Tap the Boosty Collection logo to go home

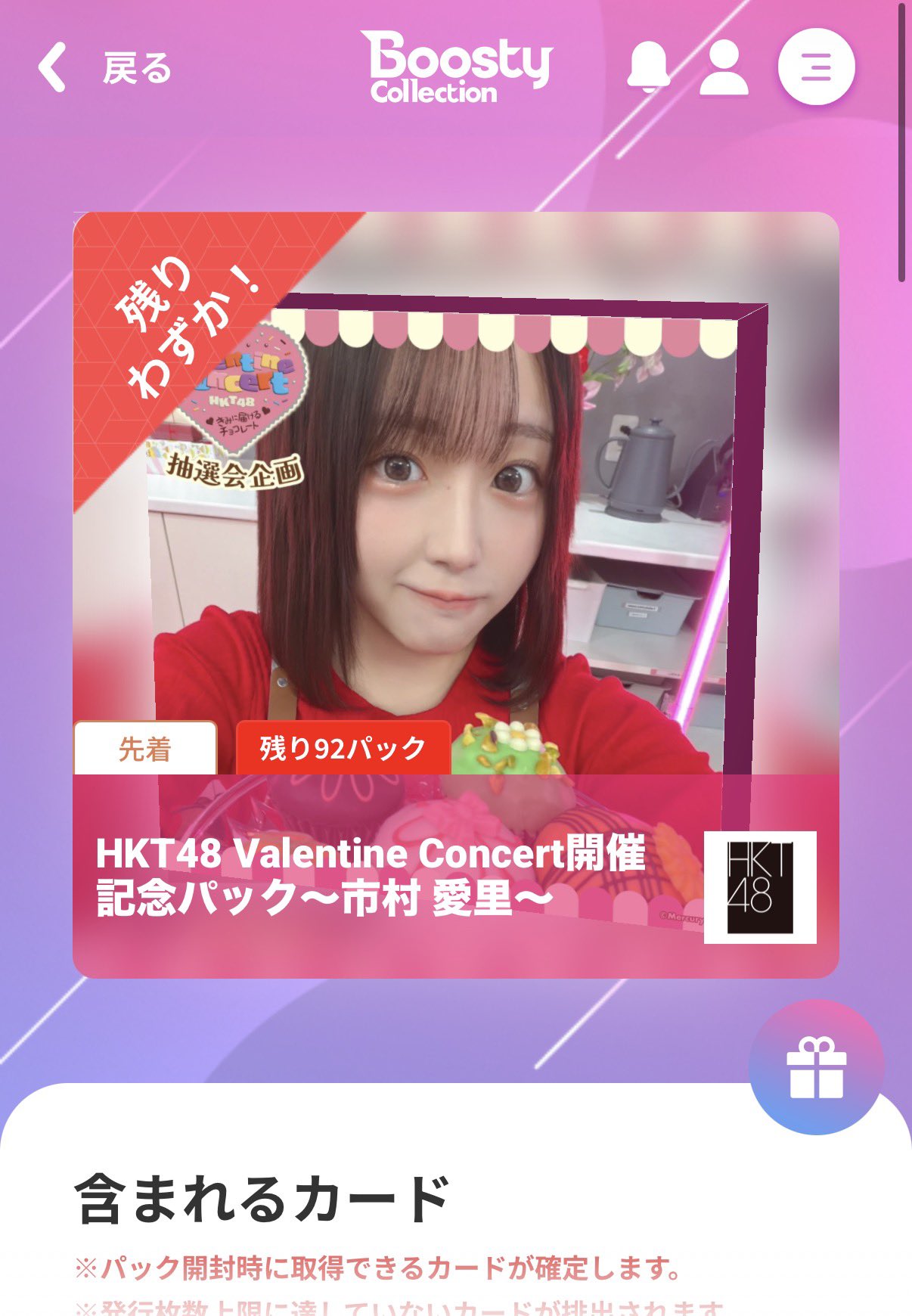456,67
